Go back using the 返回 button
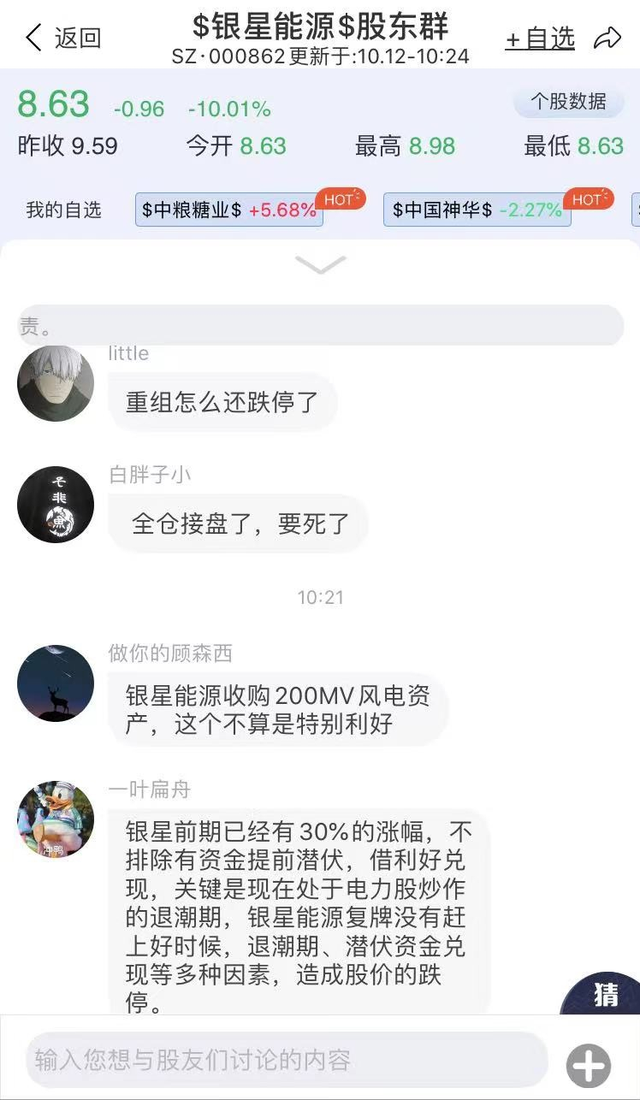640x1100 pixels. [62, 39]
